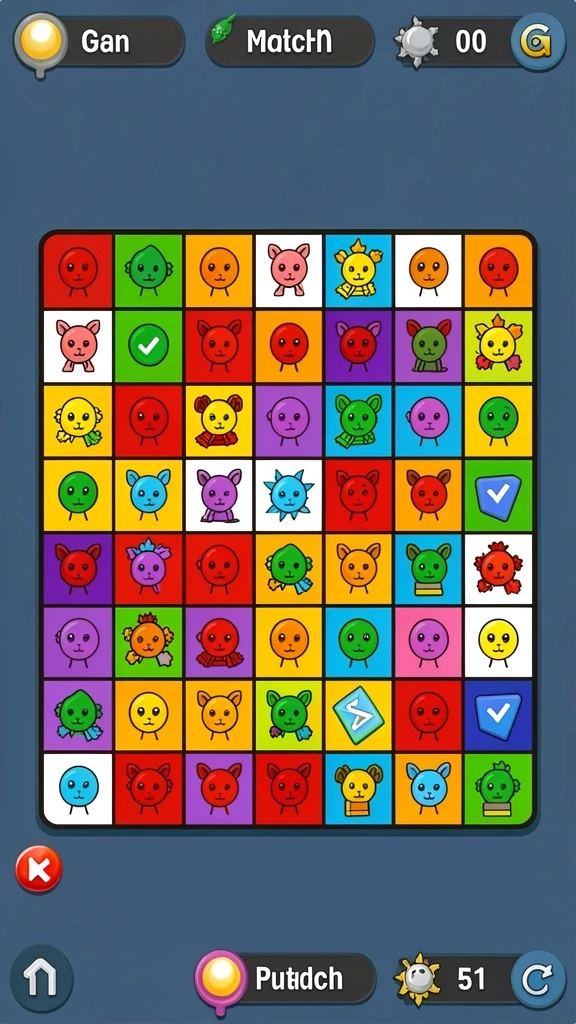Select the blue spiky creature on white tile
This screenshot has width=576, height=1024.
point(289,495)
